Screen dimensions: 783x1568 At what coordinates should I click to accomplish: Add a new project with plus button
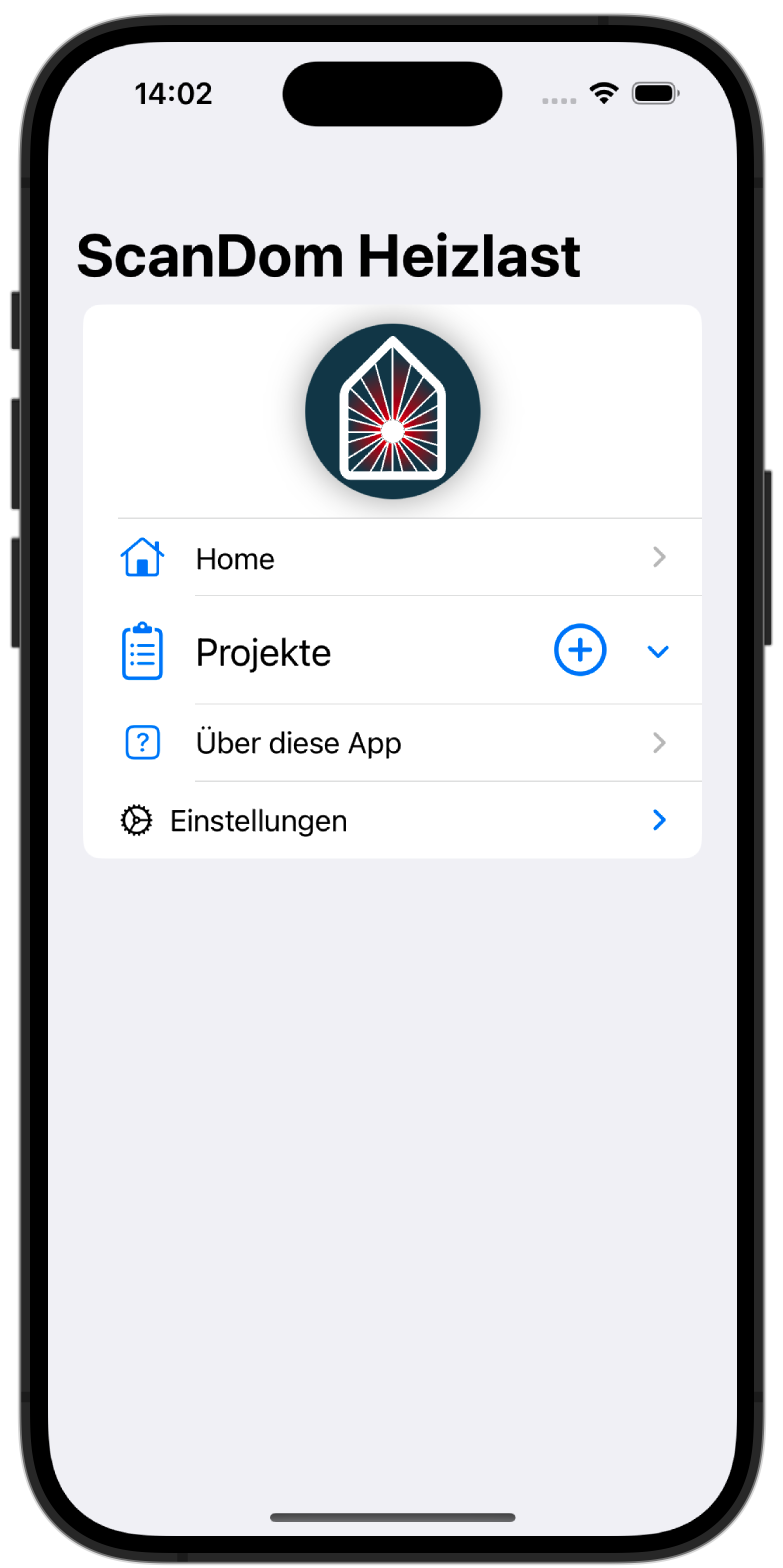tap(580, 651)
